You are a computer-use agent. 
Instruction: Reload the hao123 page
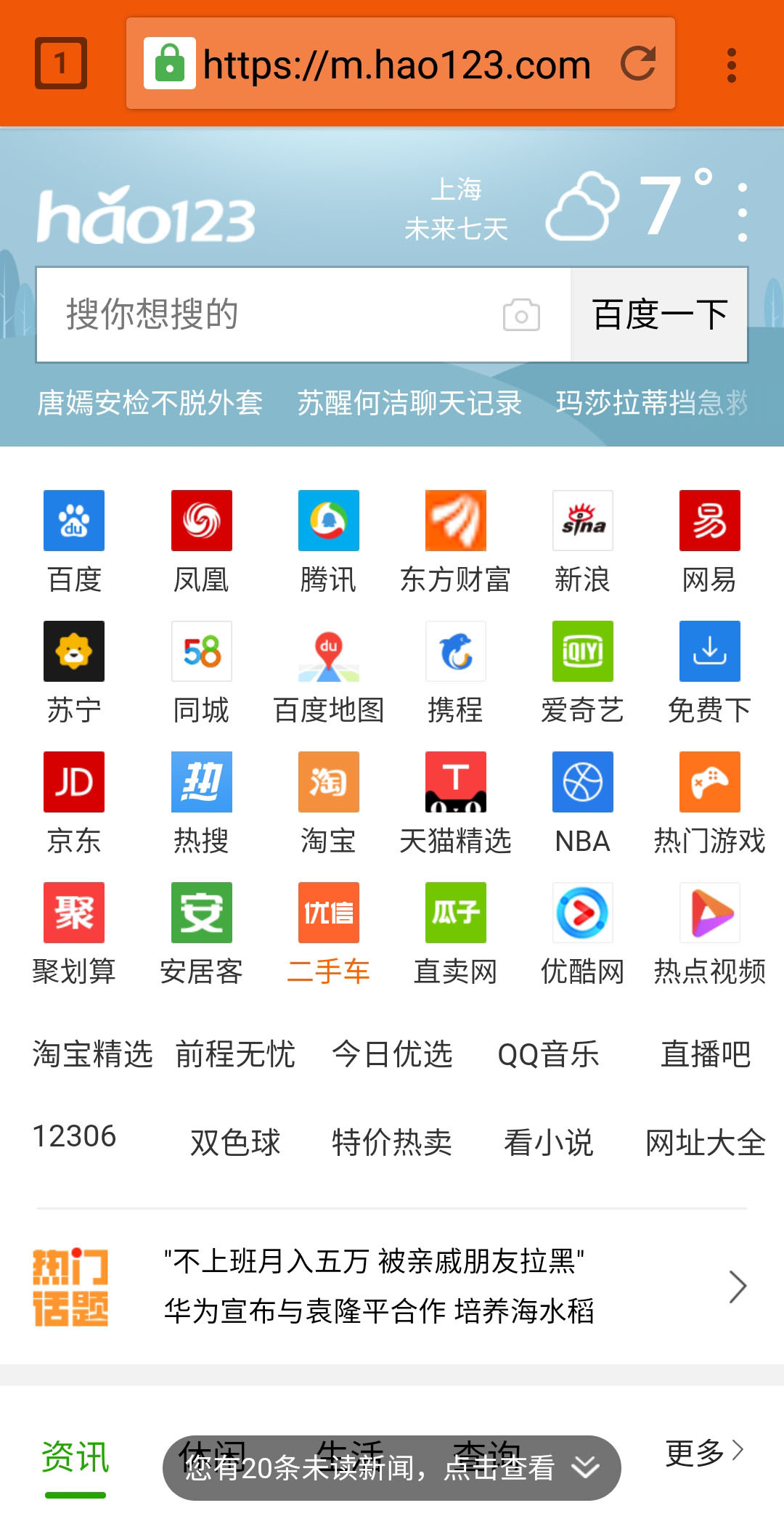point(638,63)
